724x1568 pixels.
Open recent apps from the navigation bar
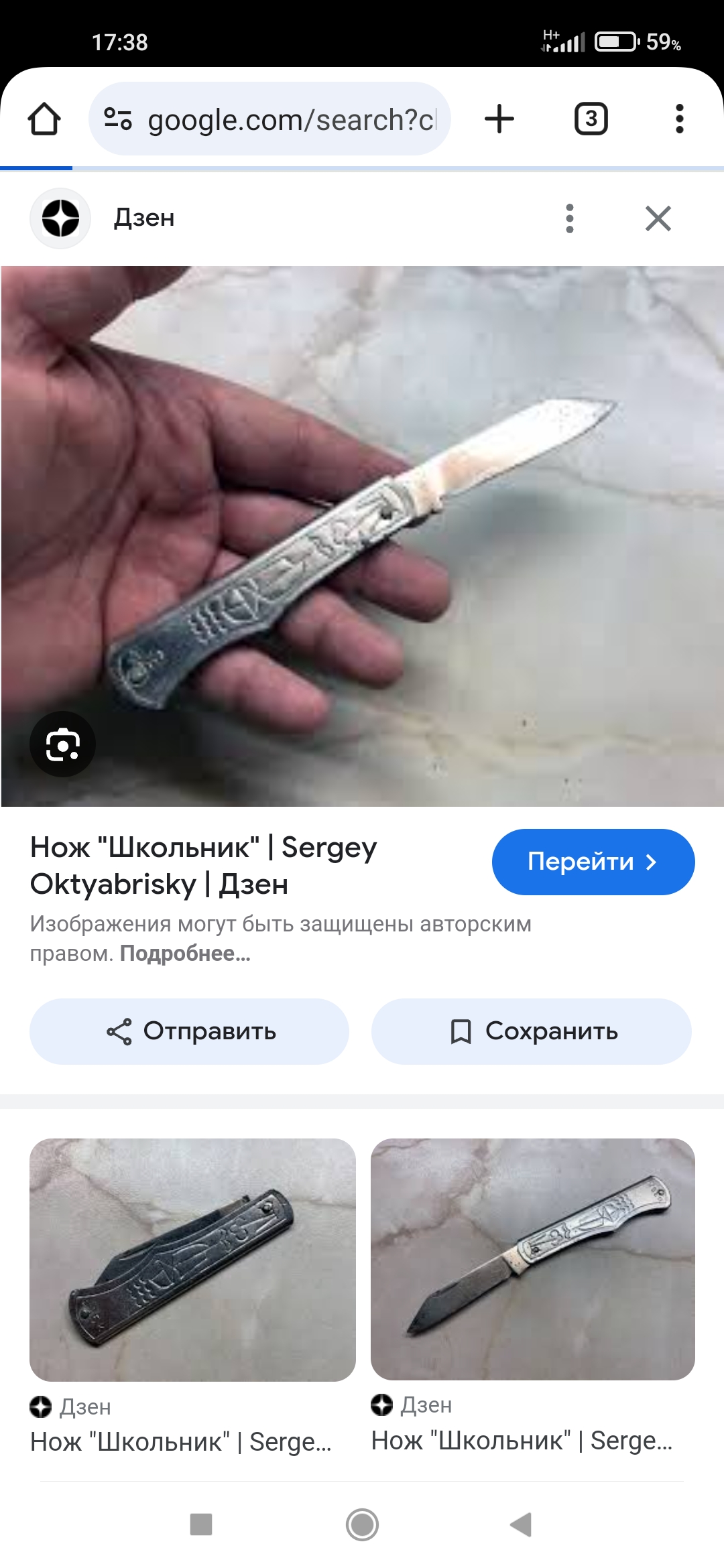(201, 1524)
